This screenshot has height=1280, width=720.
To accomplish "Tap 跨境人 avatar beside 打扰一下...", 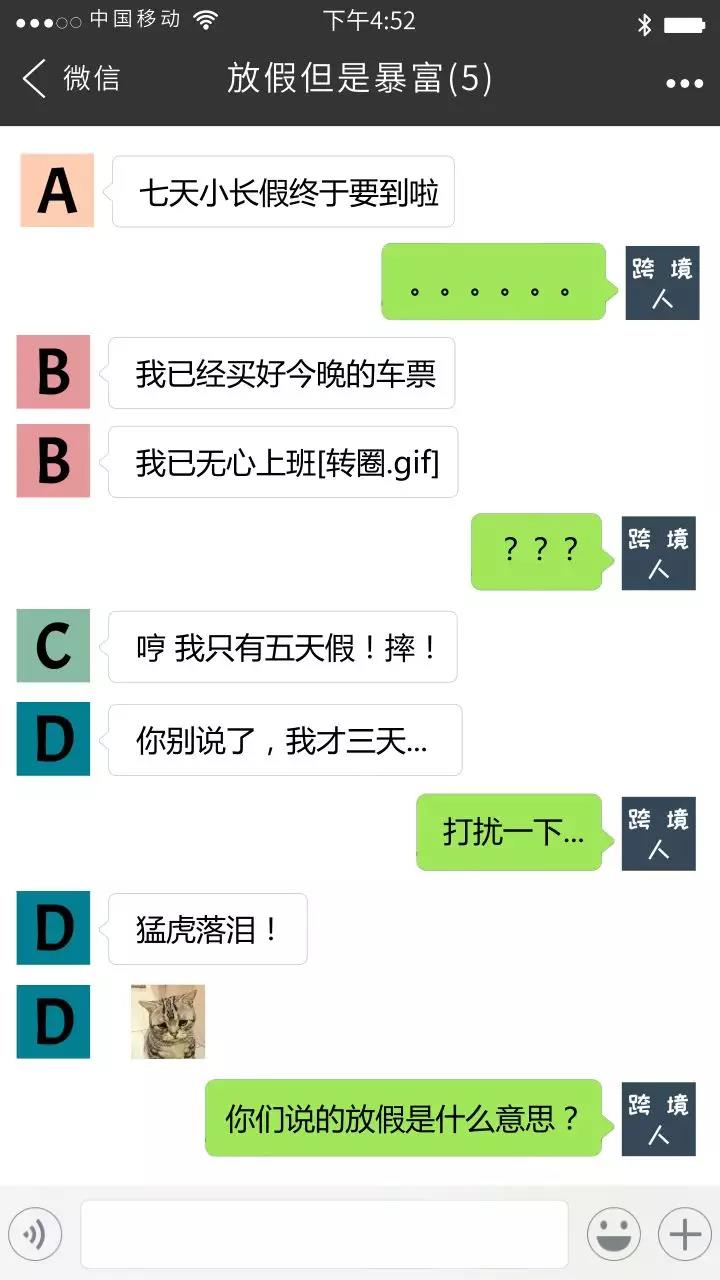I will click(658, 834).
